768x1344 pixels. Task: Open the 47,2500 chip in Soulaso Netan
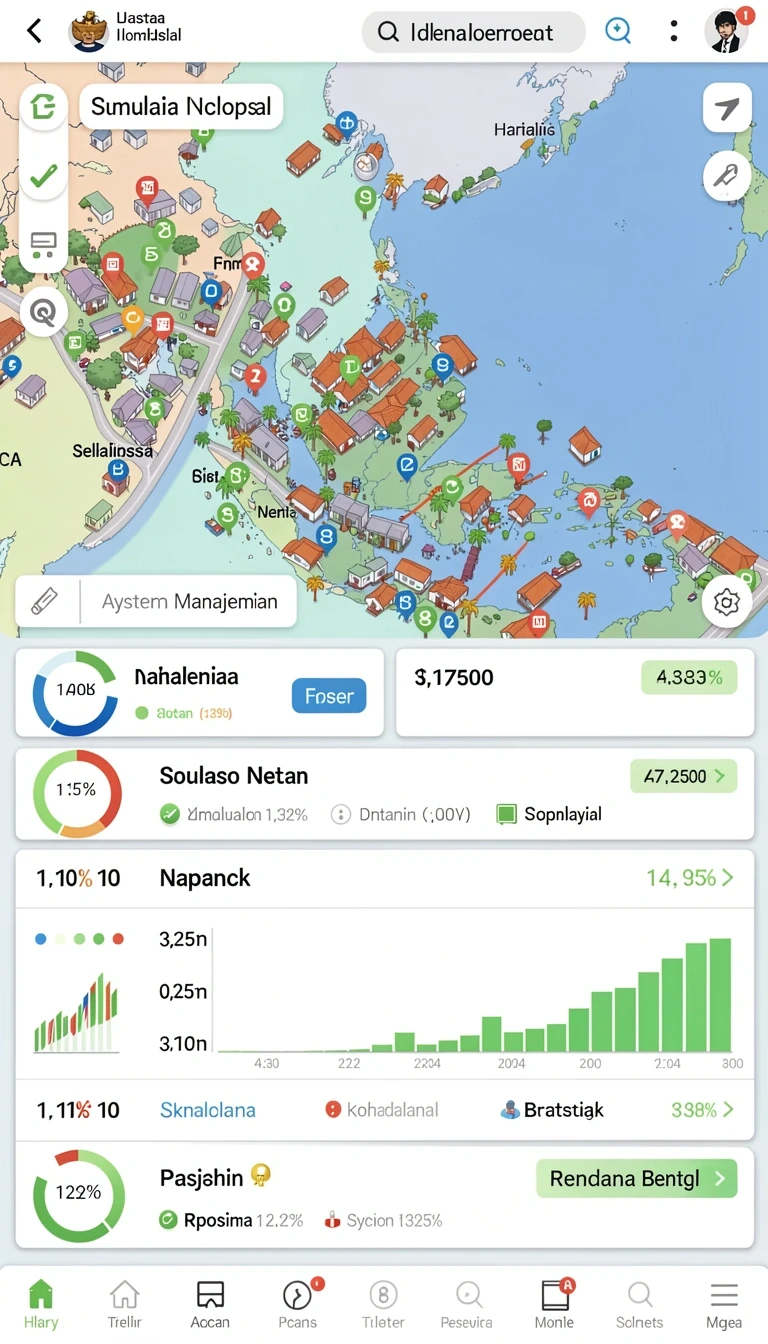pyautogui.click(x=683, y=776)
